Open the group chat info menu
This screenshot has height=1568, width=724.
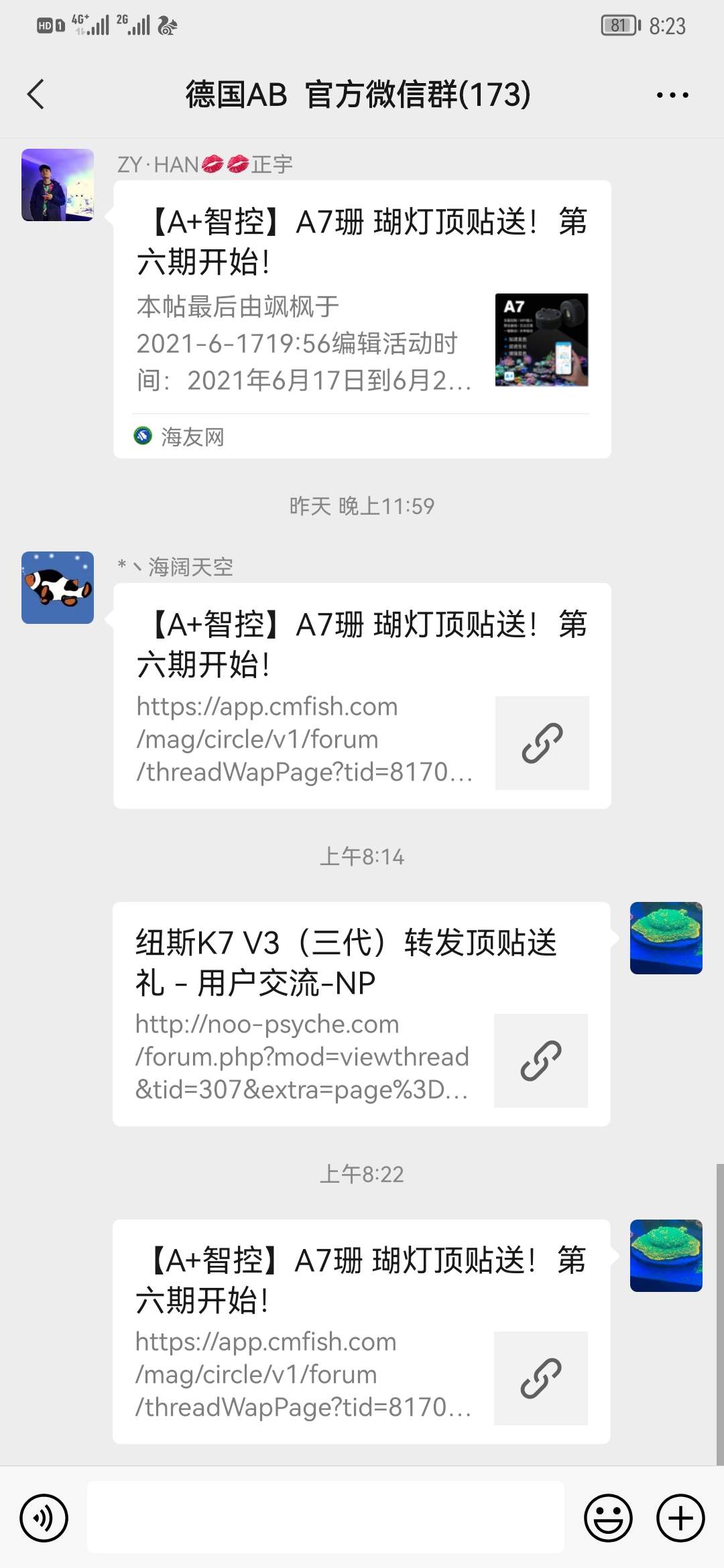pos(672,95)
